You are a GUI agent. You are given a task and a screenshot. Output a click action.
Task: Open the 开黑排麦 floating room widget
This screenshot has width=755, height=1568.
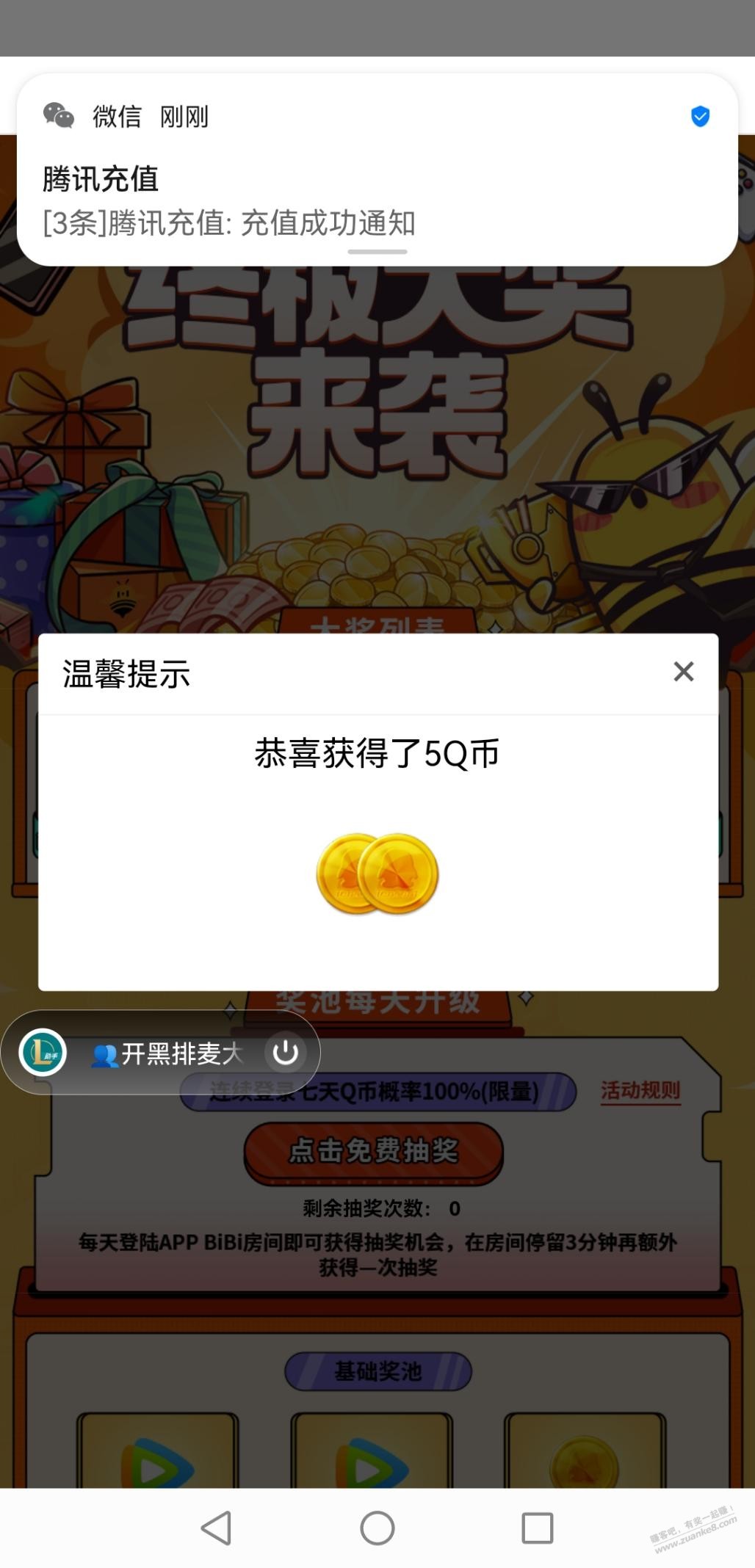tap(165, 1053)
